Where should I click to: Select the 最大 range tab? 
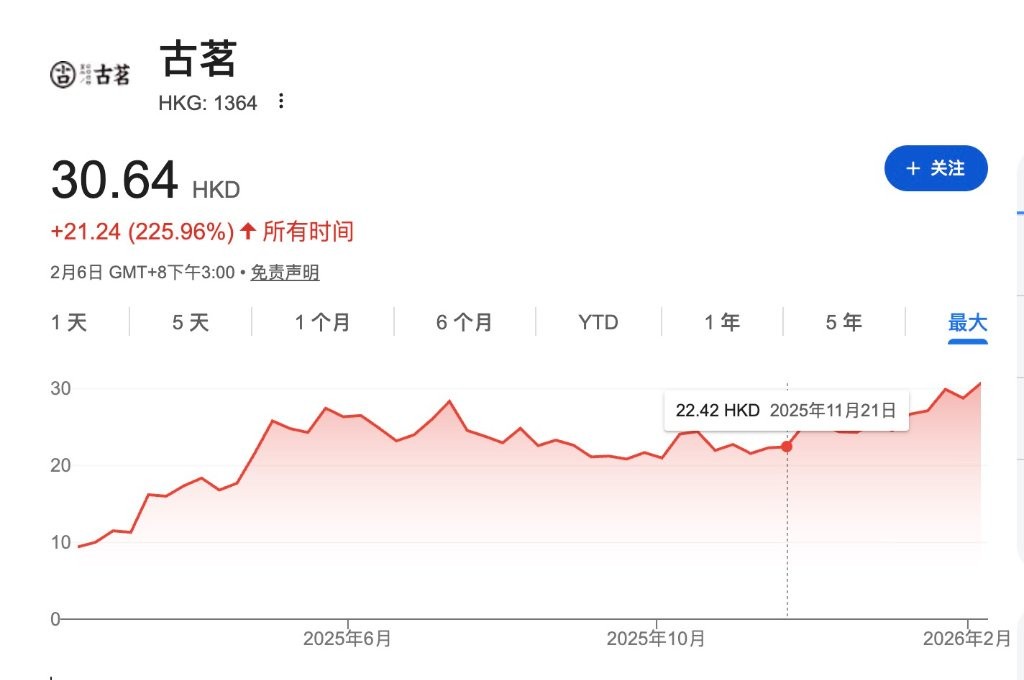pyautogui.click(x=967, y=322)
